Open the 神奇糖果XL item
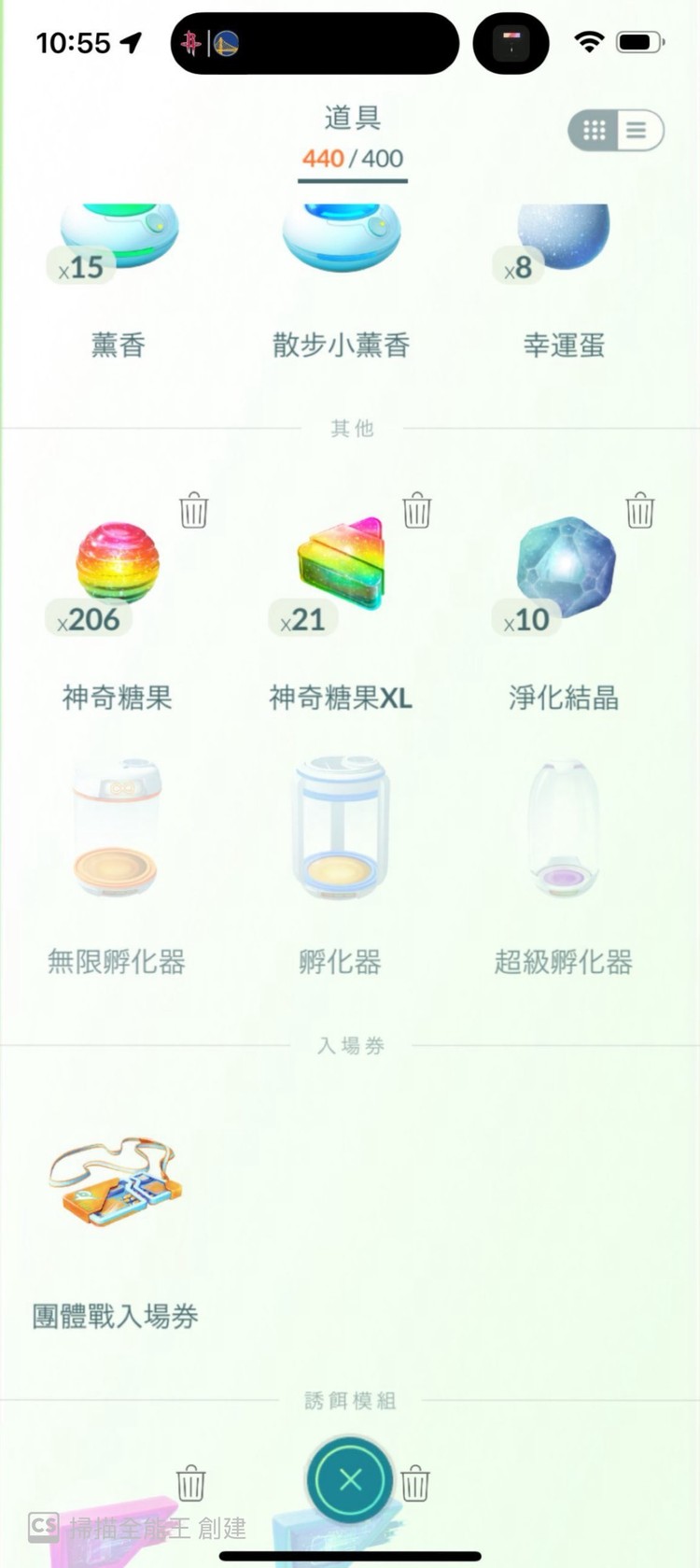 341,567
